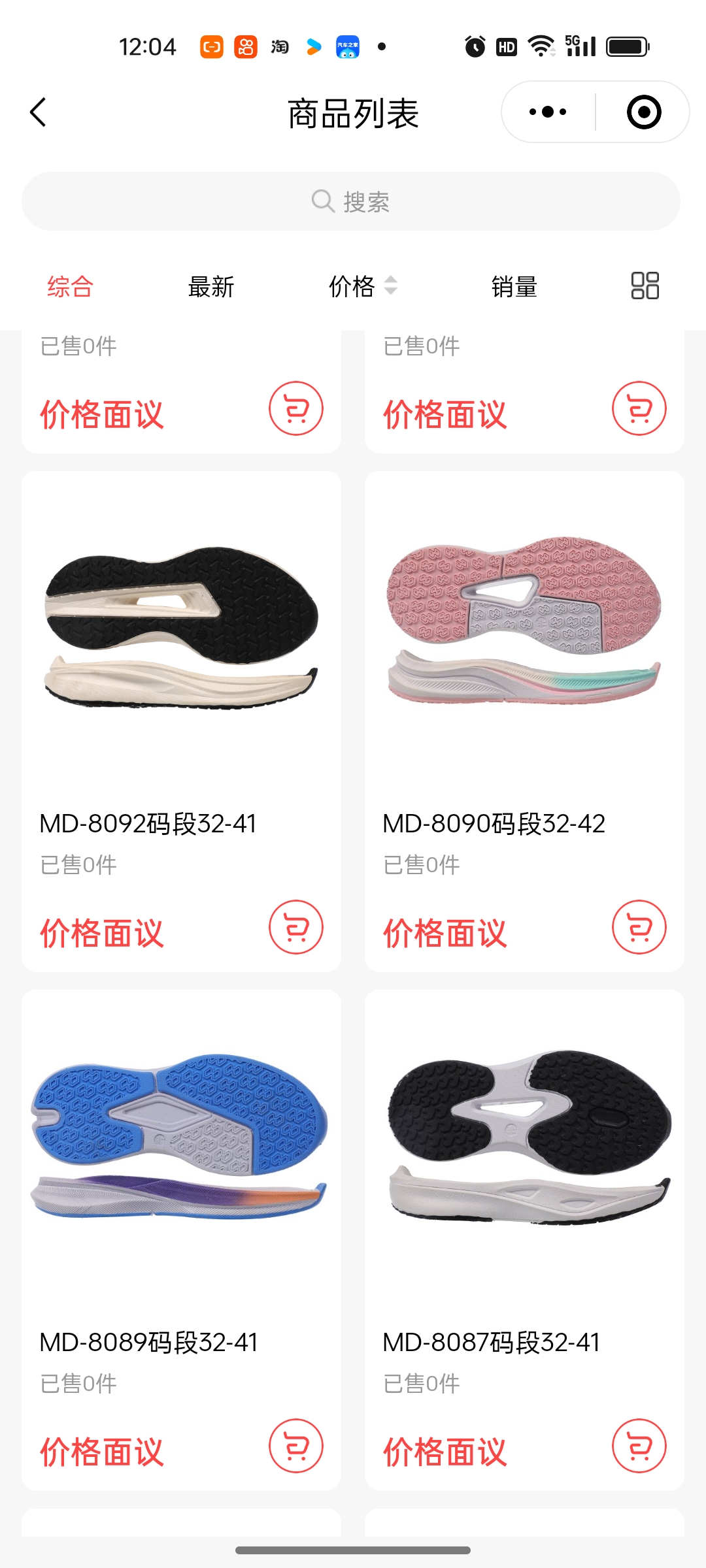Sort products by 销量
The height and width of the screenshot is (1568, 706).
pyautogui.click(x=514, y=286)
